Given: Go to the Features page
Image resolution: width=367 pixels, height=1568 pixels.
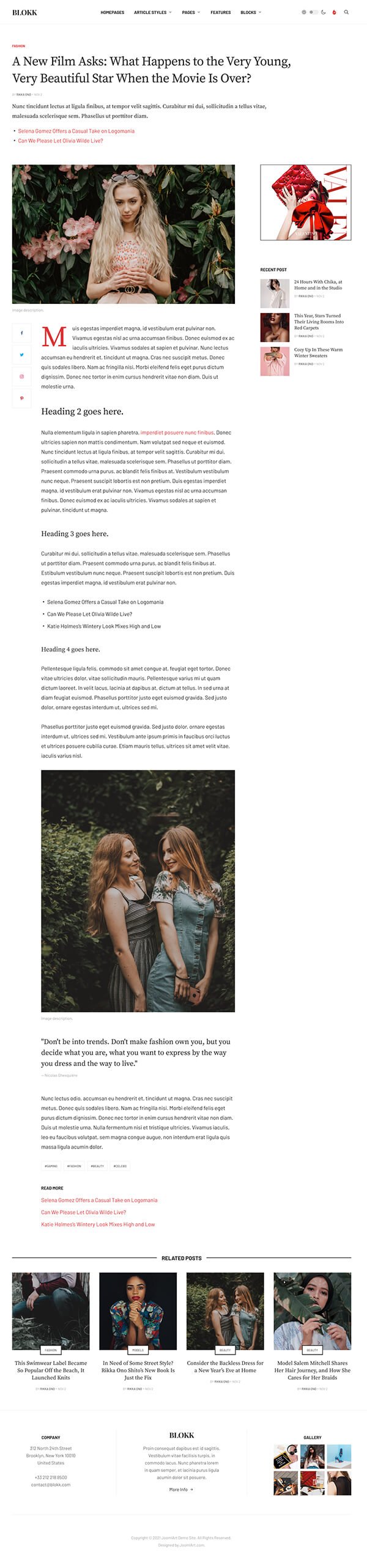Looking at the screenshot, I should pyautogui.click(x=220, y=12).
